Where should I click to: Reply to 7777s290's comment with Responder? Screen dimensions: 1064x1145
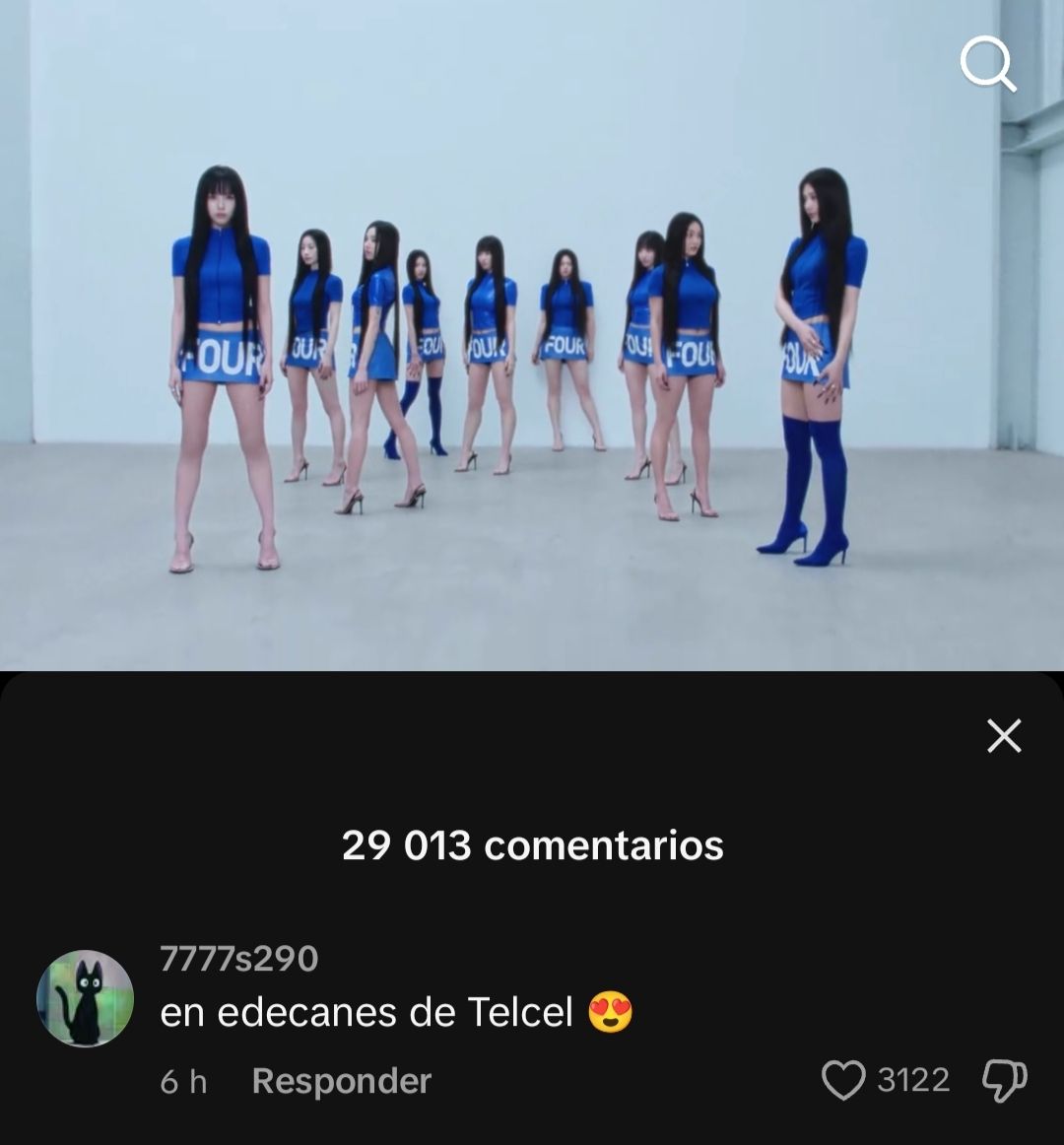341,1081
